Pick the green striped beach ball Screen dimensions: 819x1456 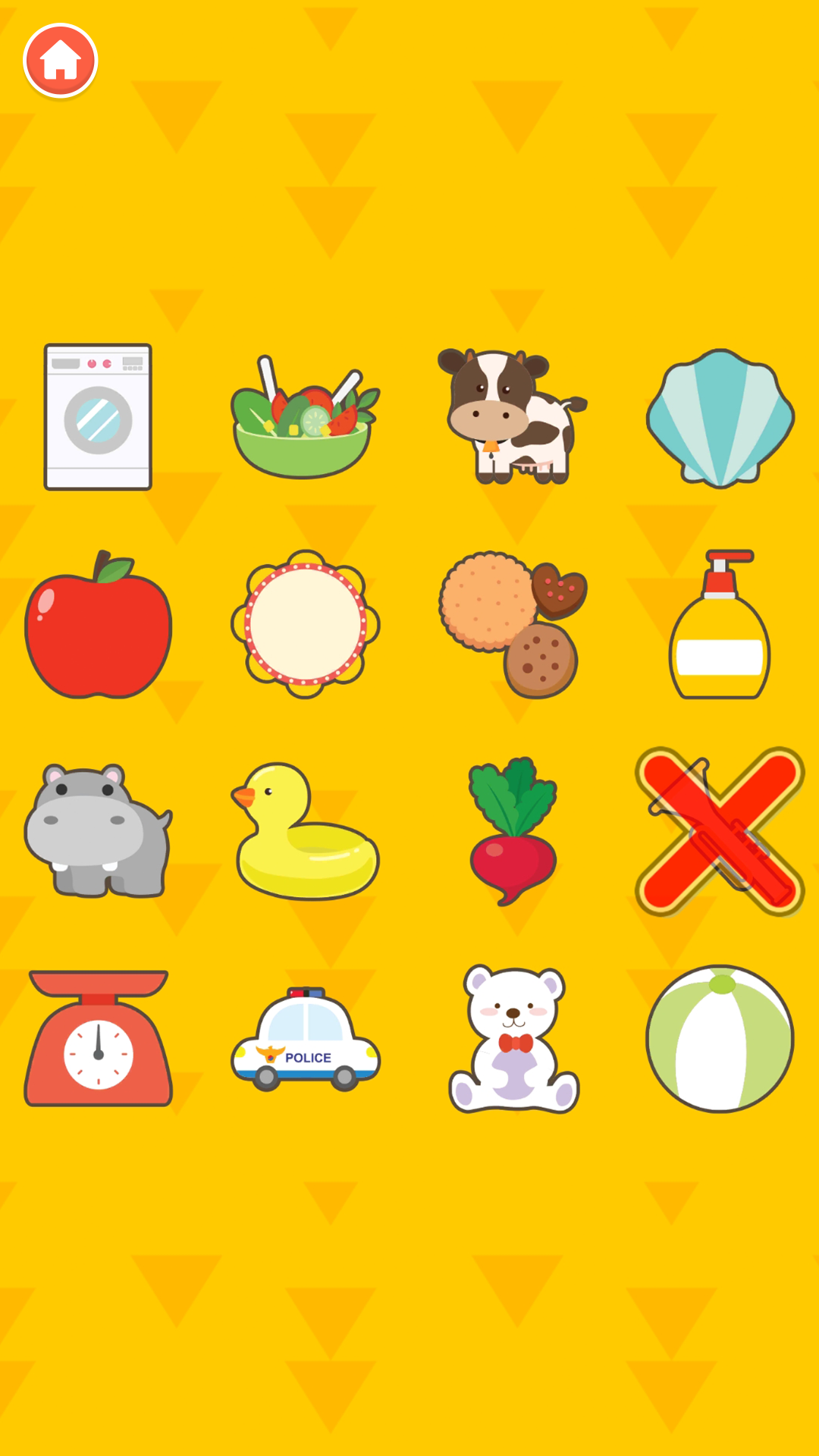(720, 1039)
